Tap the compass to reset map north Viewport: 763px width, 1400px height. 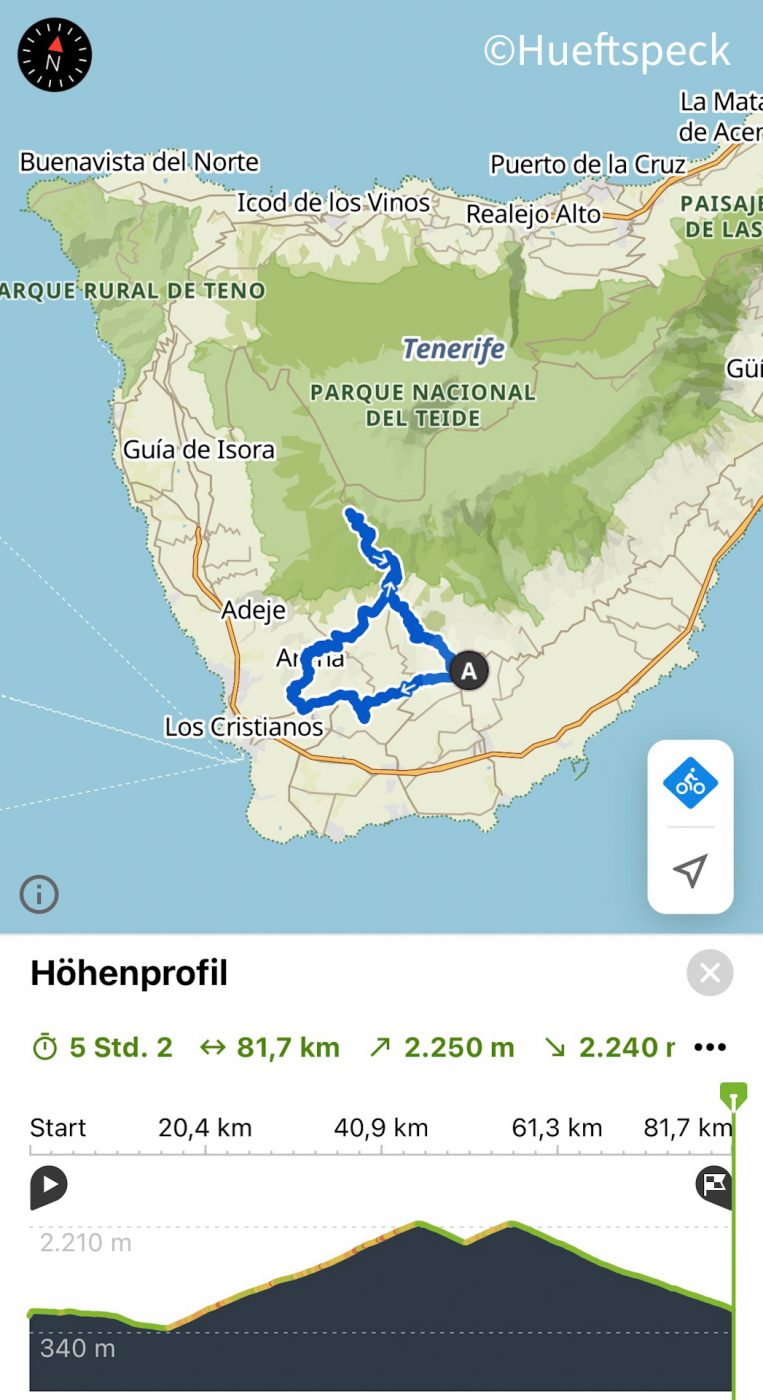click(54, 55)
